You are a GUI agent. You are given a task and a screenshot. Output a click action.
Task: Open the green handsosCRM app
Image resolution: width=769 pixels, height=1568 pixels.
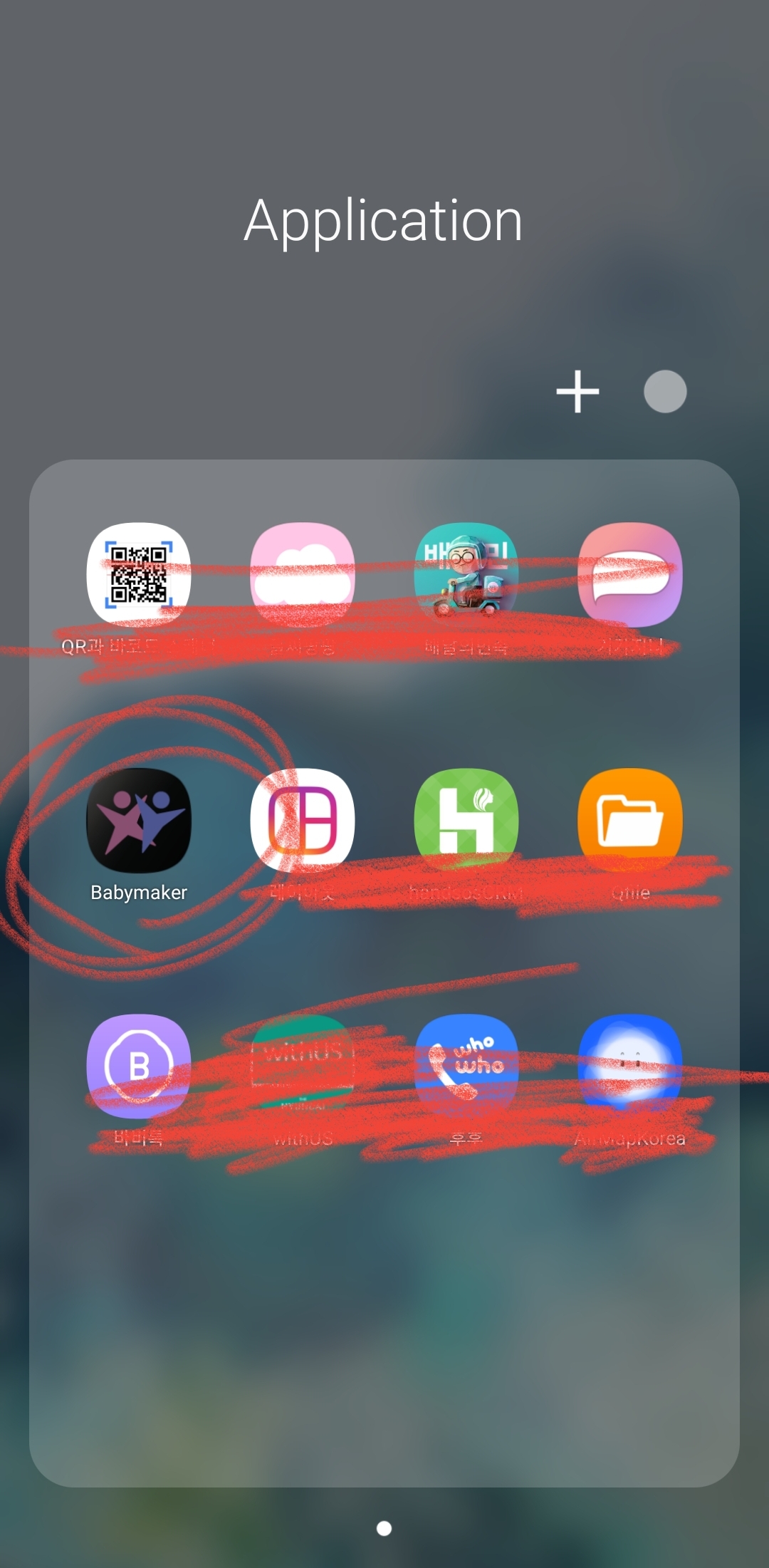click(466, 820)
